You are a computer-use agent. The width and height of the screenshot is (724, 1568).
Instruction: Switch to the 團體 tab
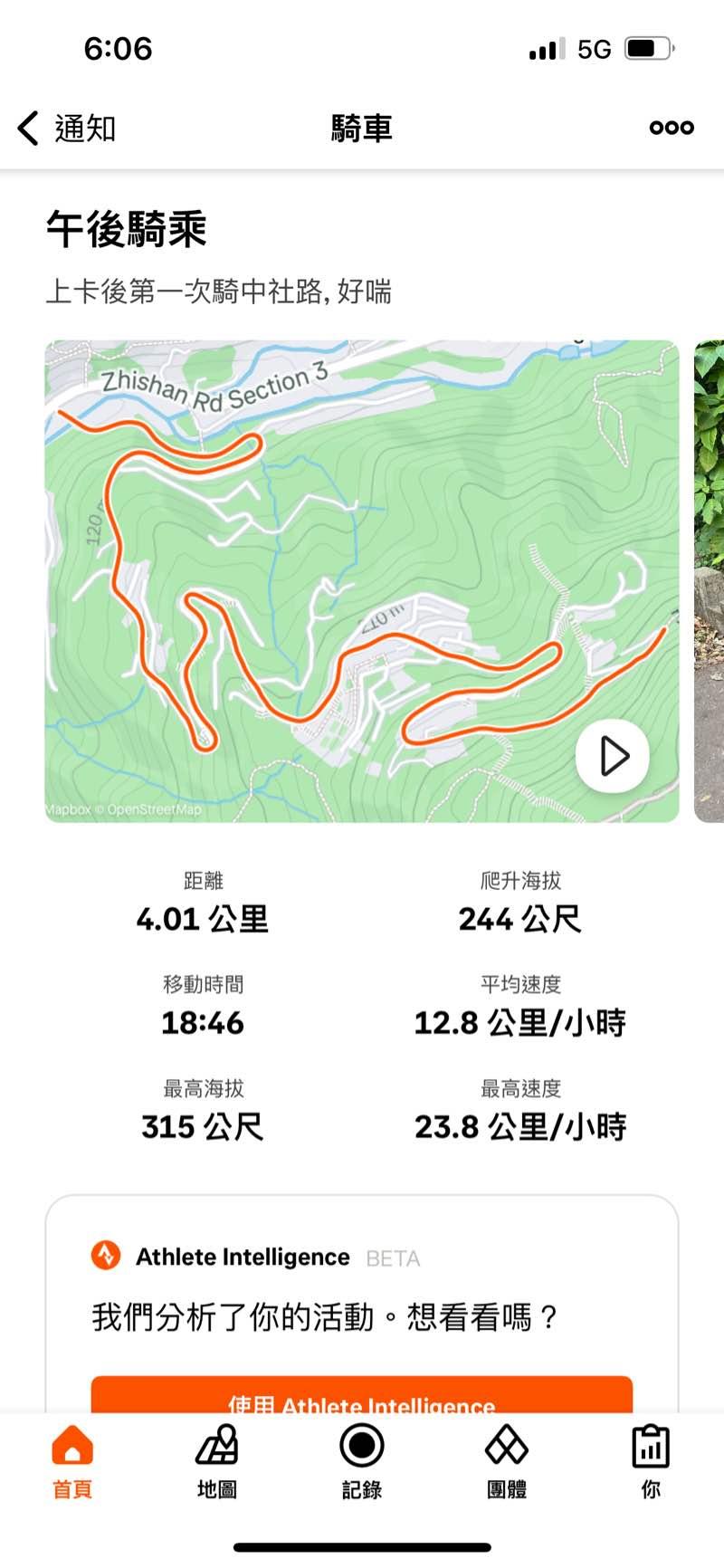coord(507,1460)
